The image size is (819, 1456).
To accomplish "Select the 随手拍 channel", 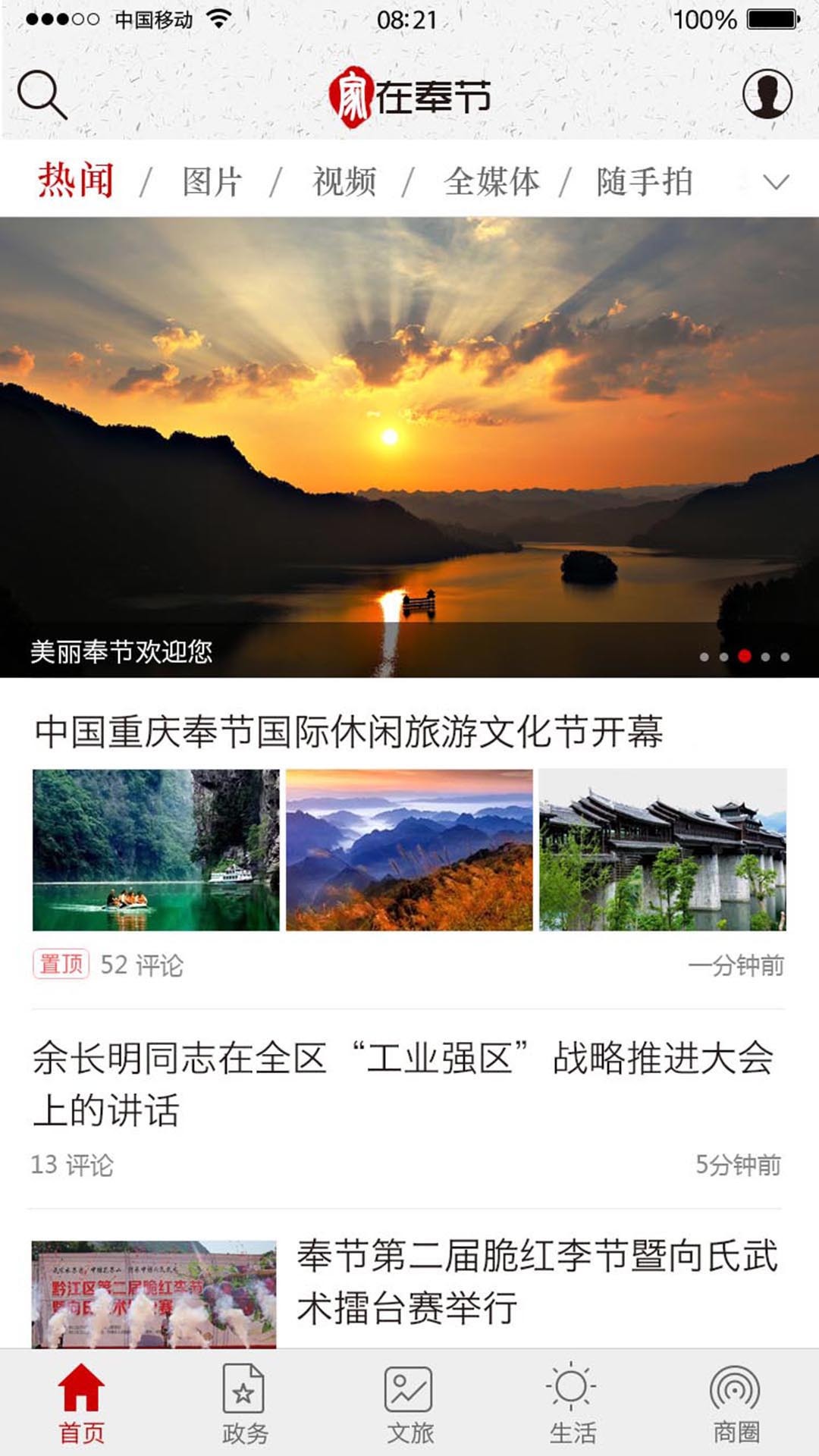I will pos(643,180).
